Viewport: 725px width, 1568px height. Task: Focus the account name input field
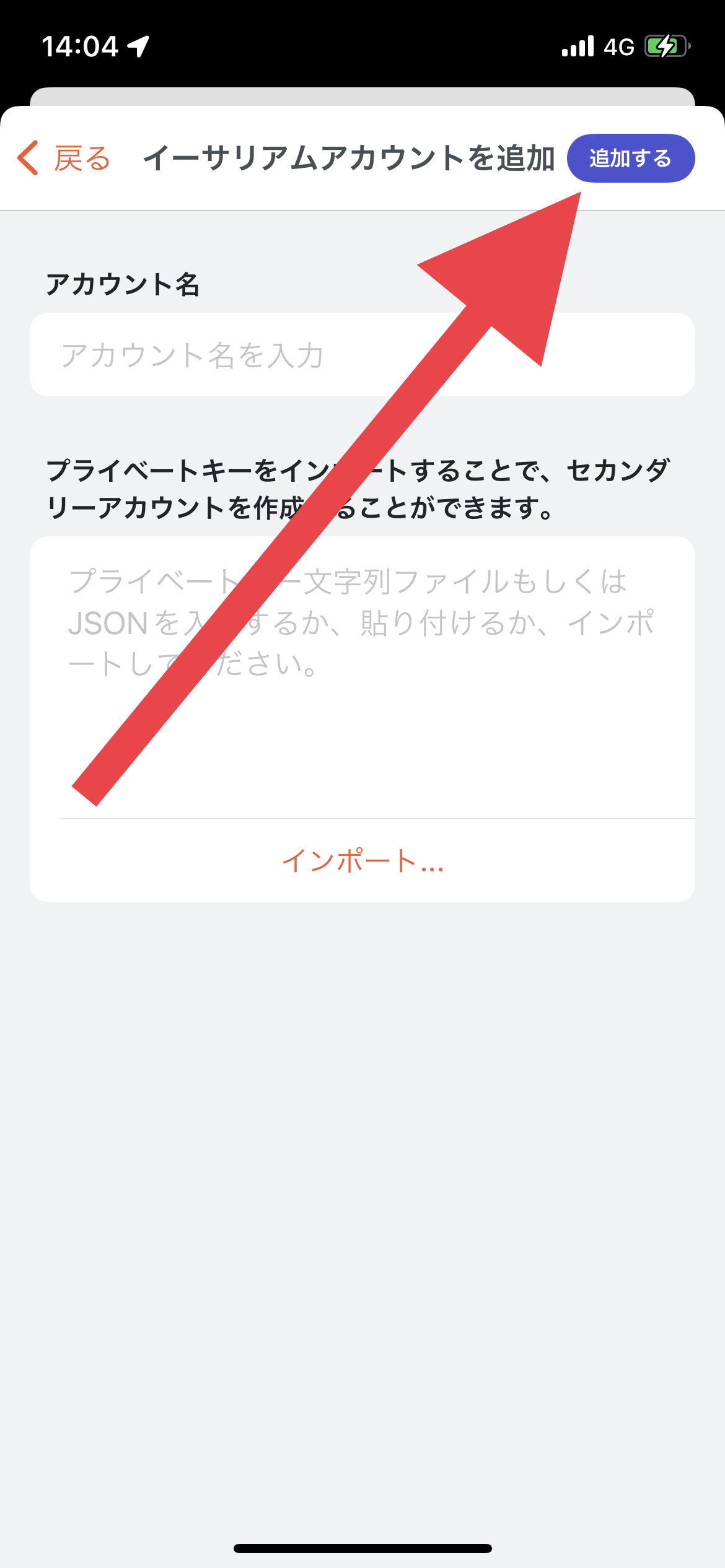pyautogui.click(x=362, y=355)
